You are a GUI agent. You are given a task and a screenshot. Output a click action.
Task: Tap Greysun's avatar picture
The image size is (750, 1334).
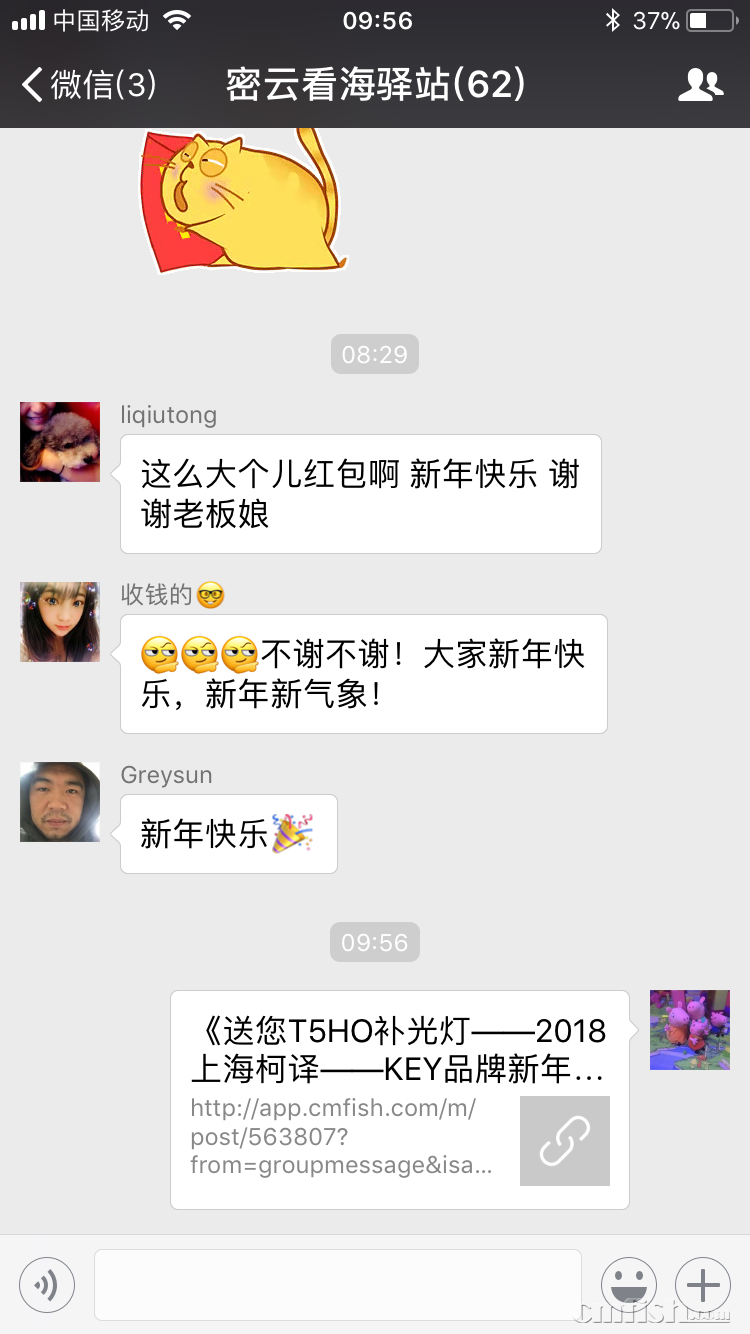[59, 801]
